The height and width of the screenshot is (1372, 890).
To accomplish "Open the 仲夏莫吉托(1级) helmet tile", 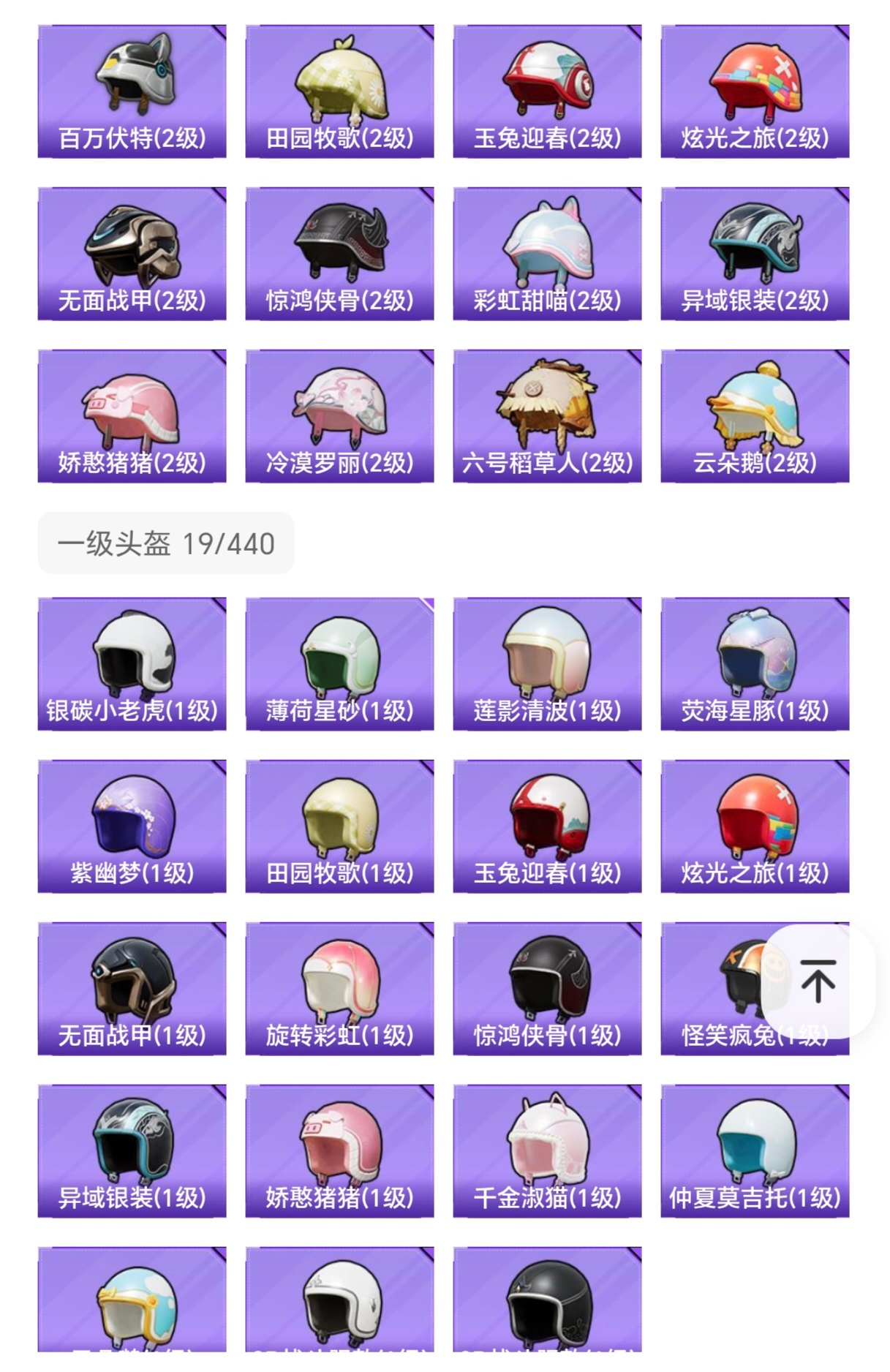I will (x=755, y=1151).
